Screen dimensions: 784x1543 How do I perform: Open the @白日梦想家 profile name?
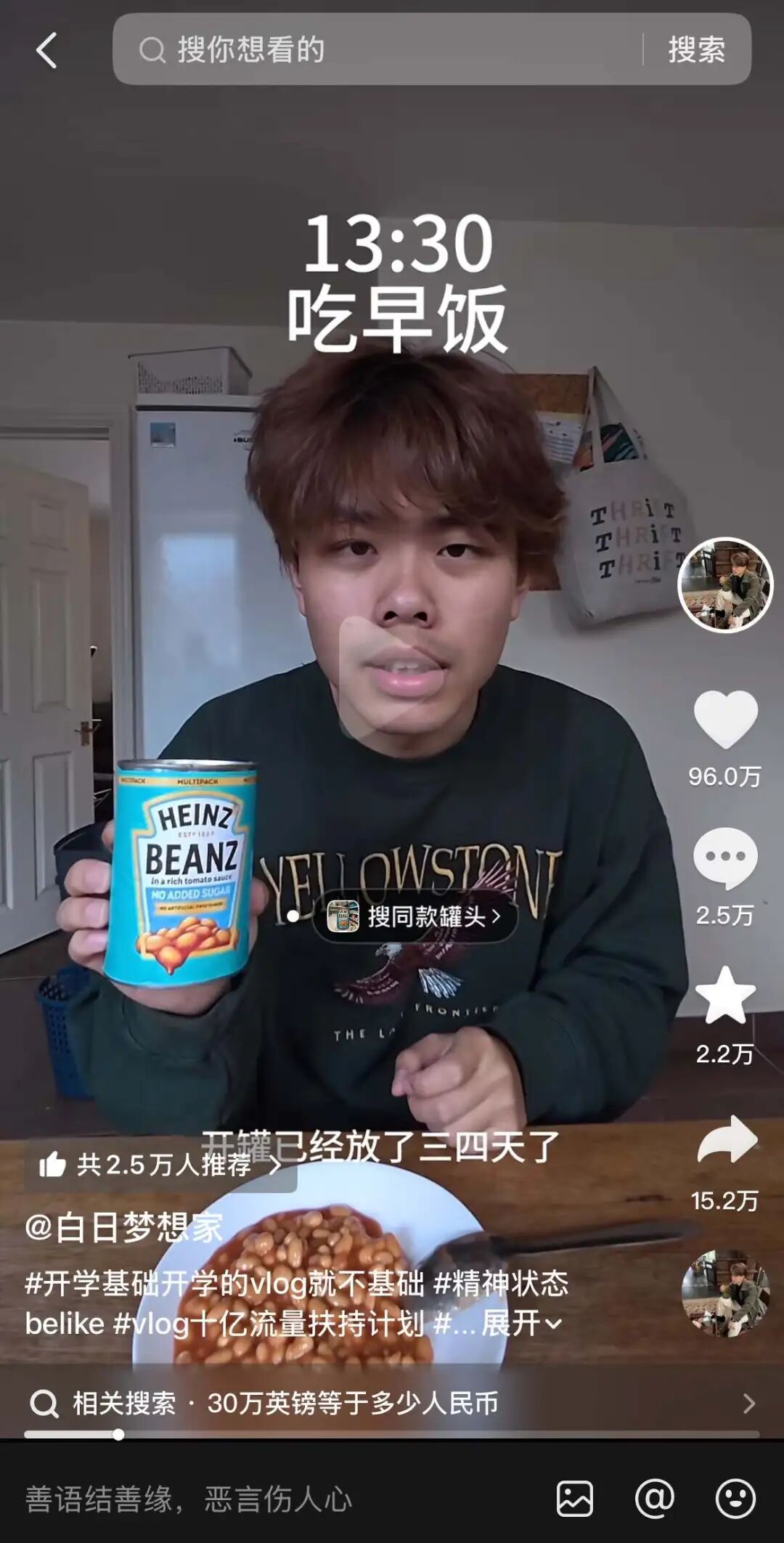[123, 1228]
